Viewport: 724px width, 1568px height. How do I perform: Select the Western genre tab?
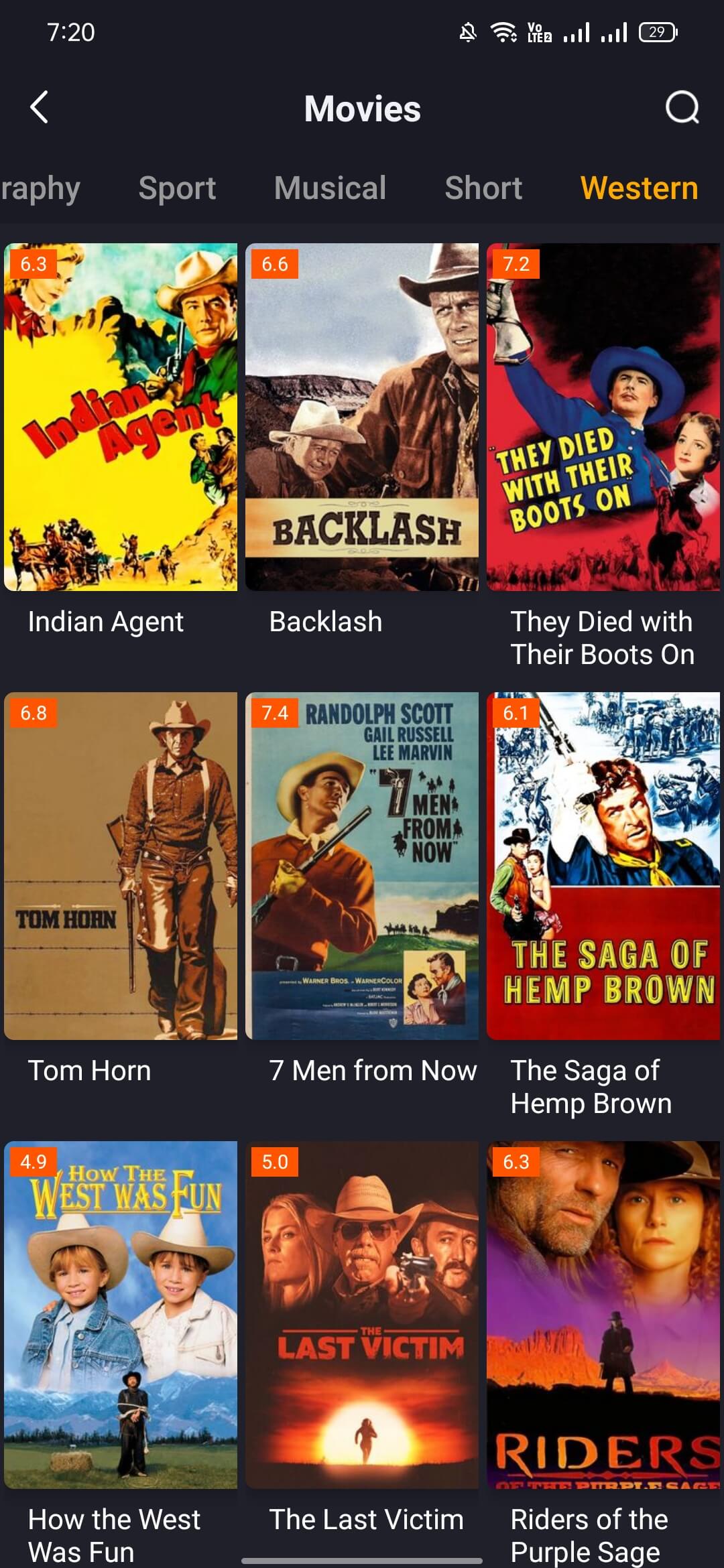pos(639,188)
